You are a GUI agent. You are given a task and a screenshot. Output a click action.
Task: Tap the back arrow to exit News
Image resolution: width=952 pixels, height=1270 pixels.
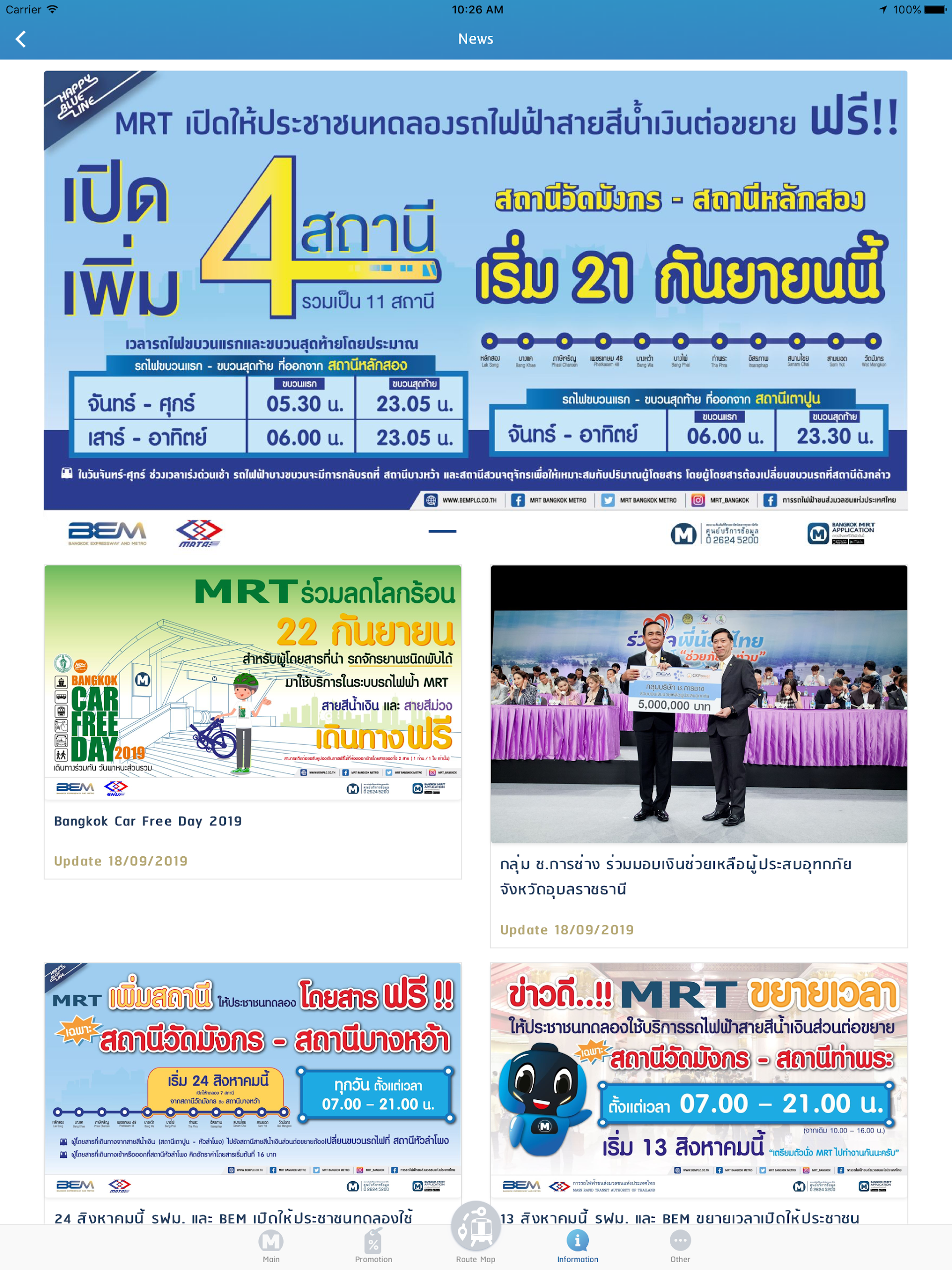click(x=21, y=39)
